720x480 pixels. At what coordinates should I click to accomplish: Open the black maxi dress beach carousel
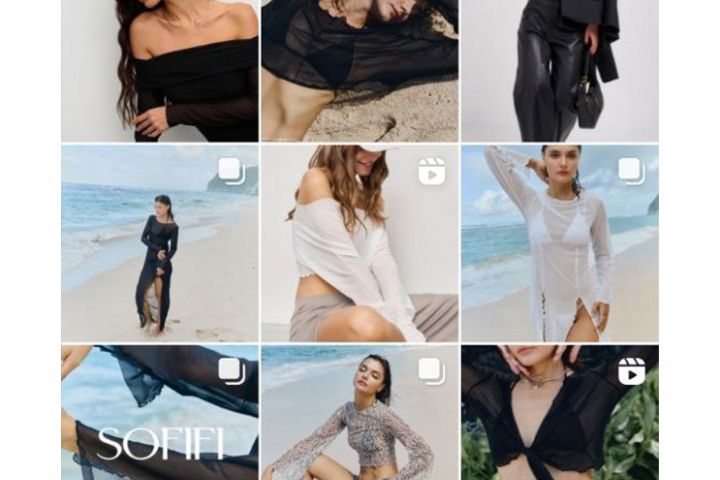[160, 244]
